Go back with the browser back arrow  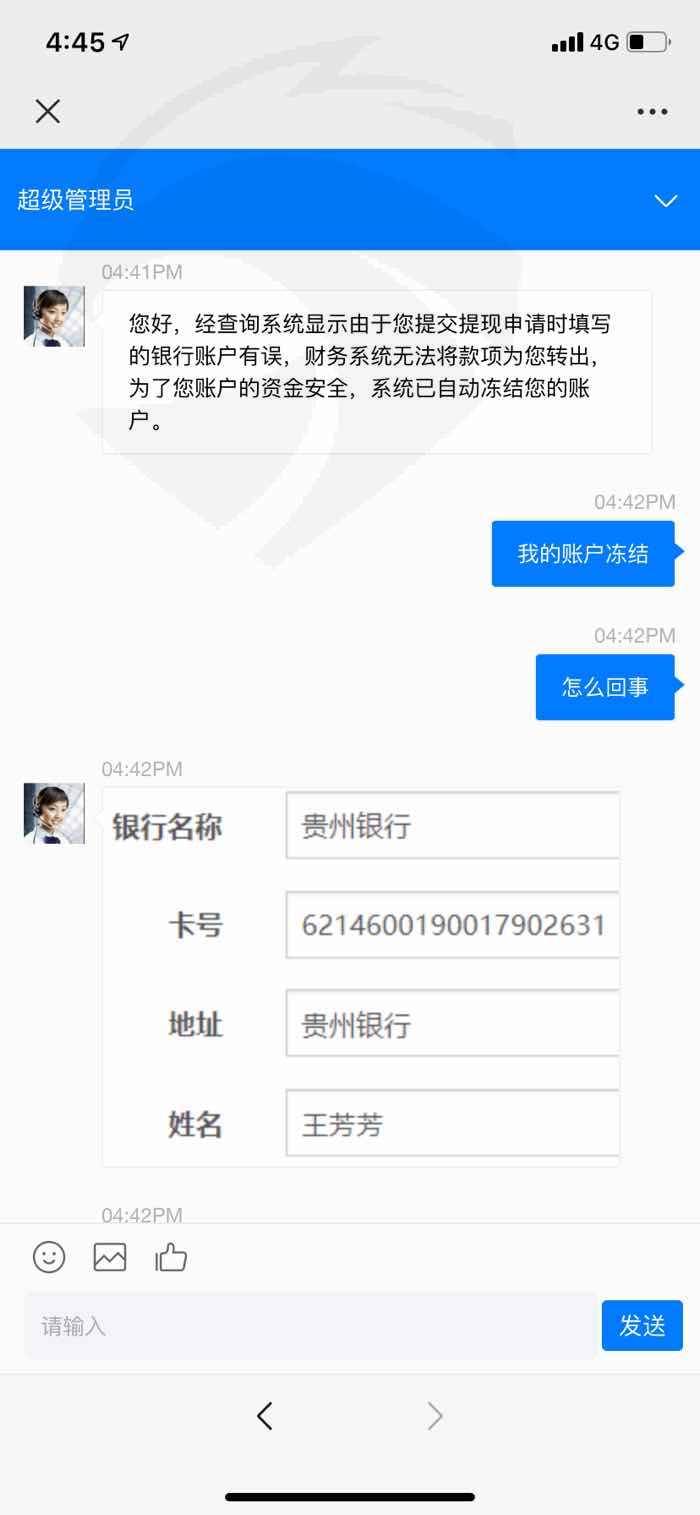264,1415
